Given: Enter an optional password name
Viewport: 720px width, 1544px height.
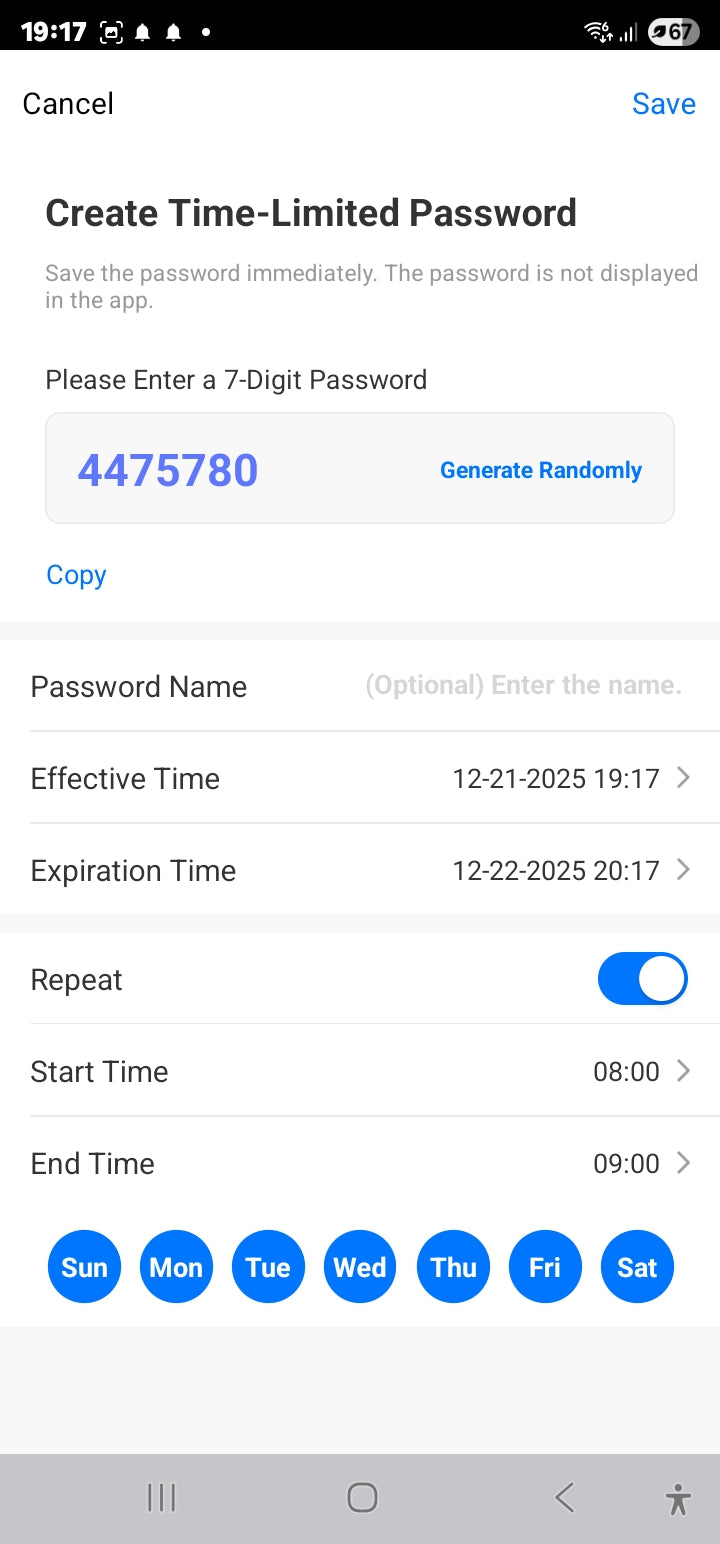Looking at the screenshot, I should (522, 686).
